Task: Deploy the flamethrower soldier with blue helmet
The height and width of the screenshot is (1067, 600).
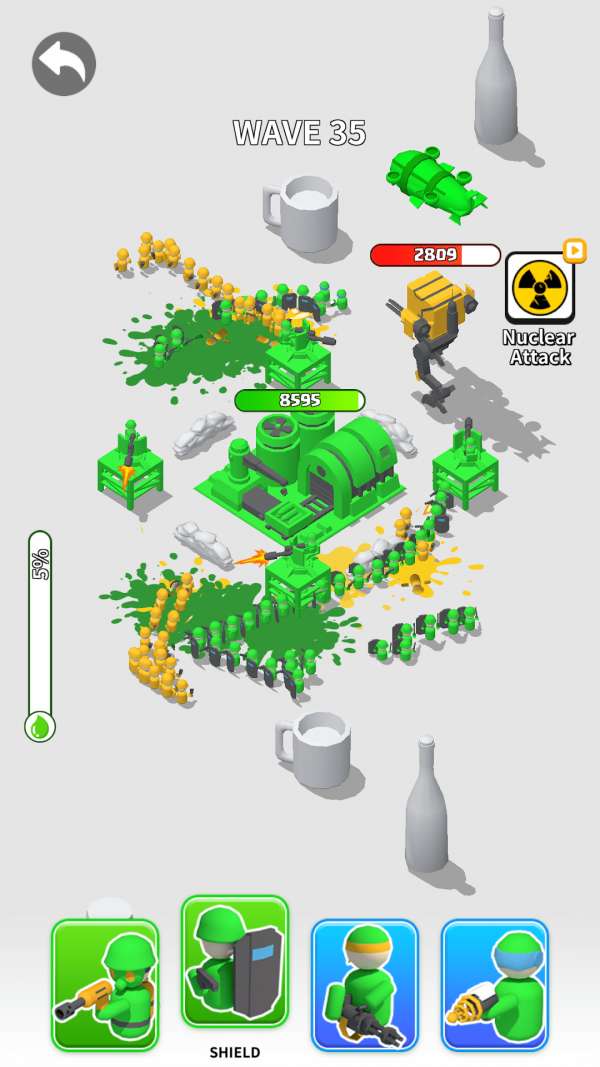Action: [495, 984]
